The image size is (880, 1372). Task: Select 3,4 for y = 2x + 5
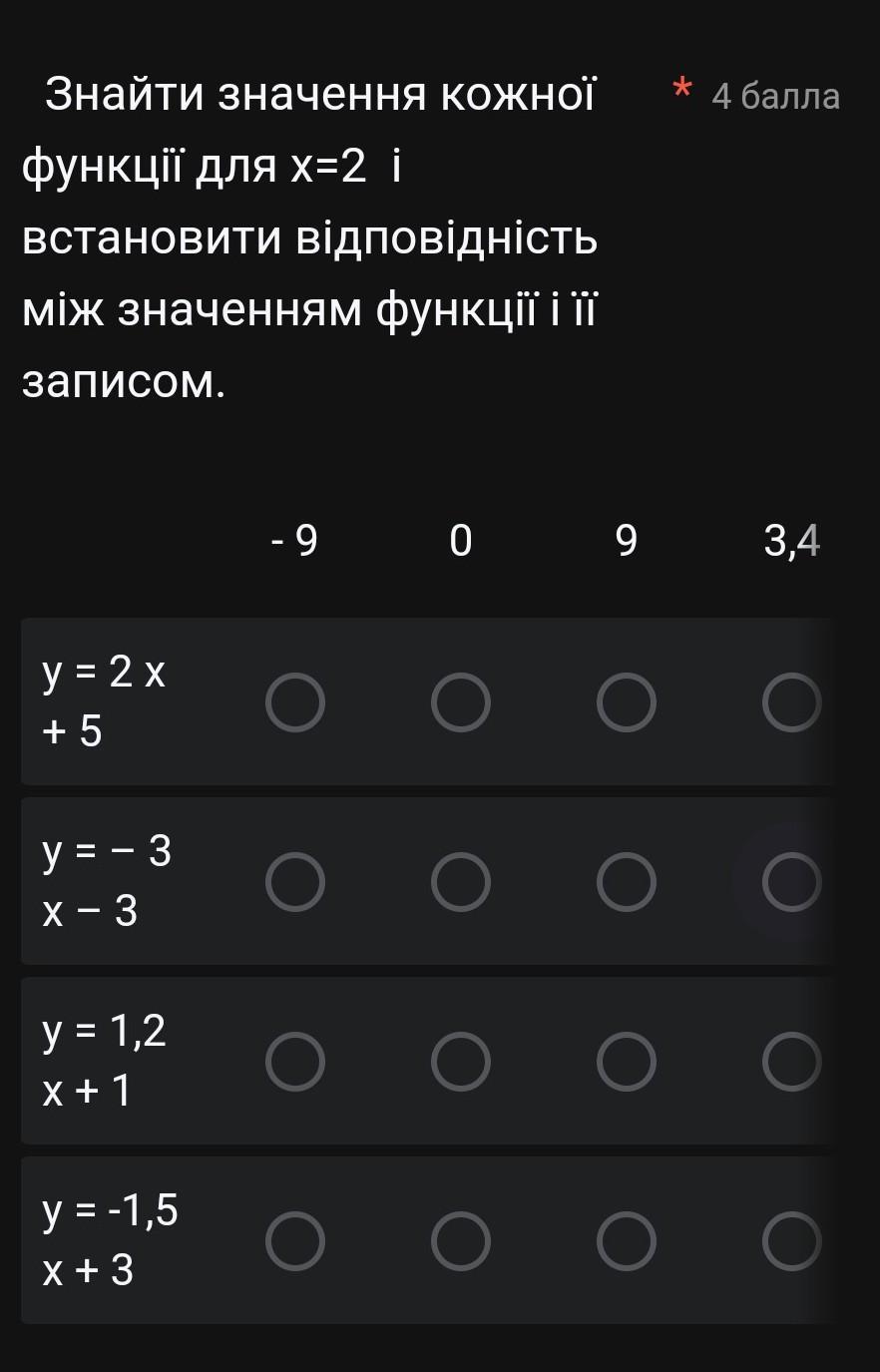tap(792, 702)
